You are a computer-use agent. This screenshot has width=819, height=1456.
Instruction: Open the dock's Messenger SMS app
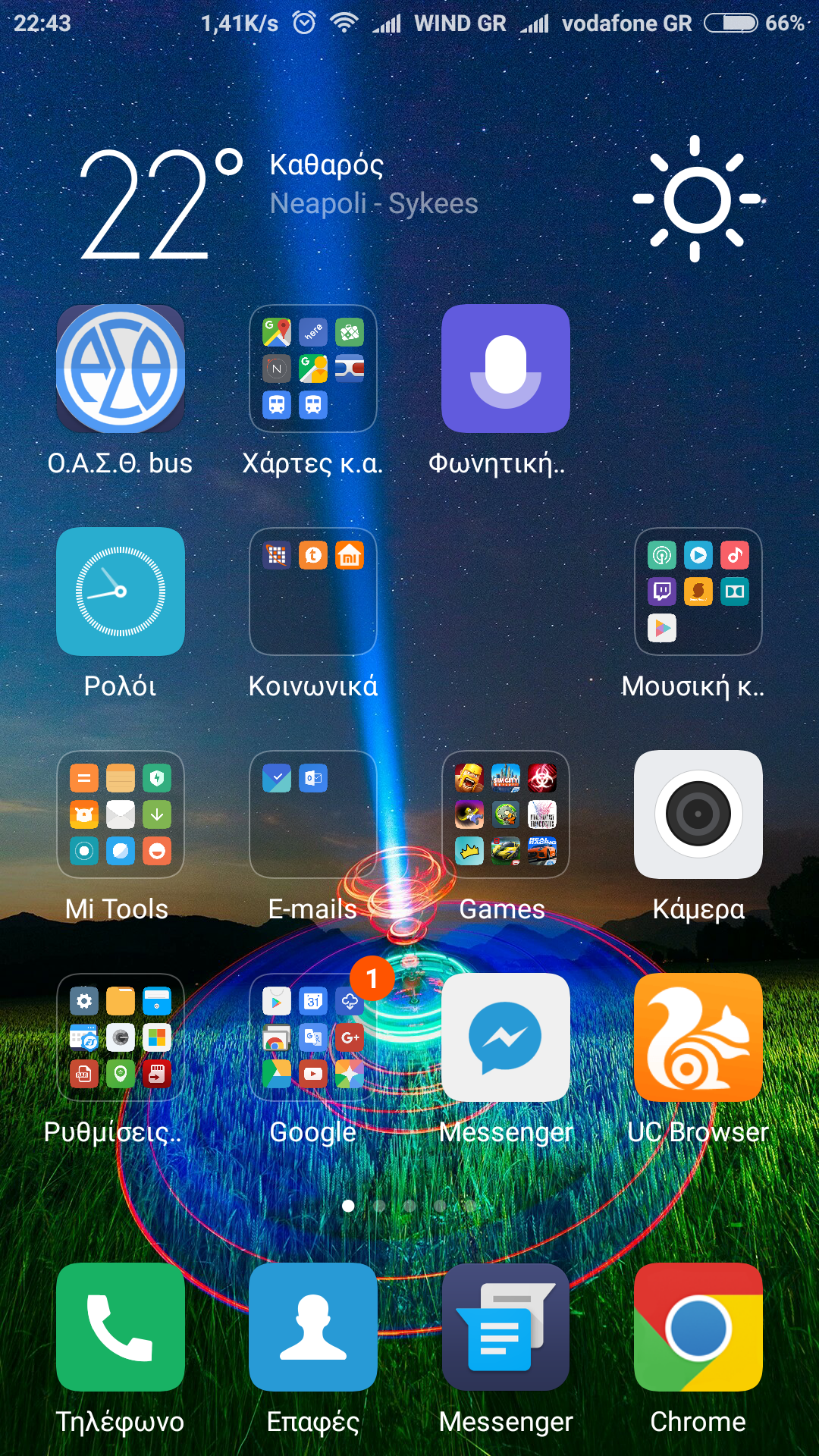pos(506,1328)
